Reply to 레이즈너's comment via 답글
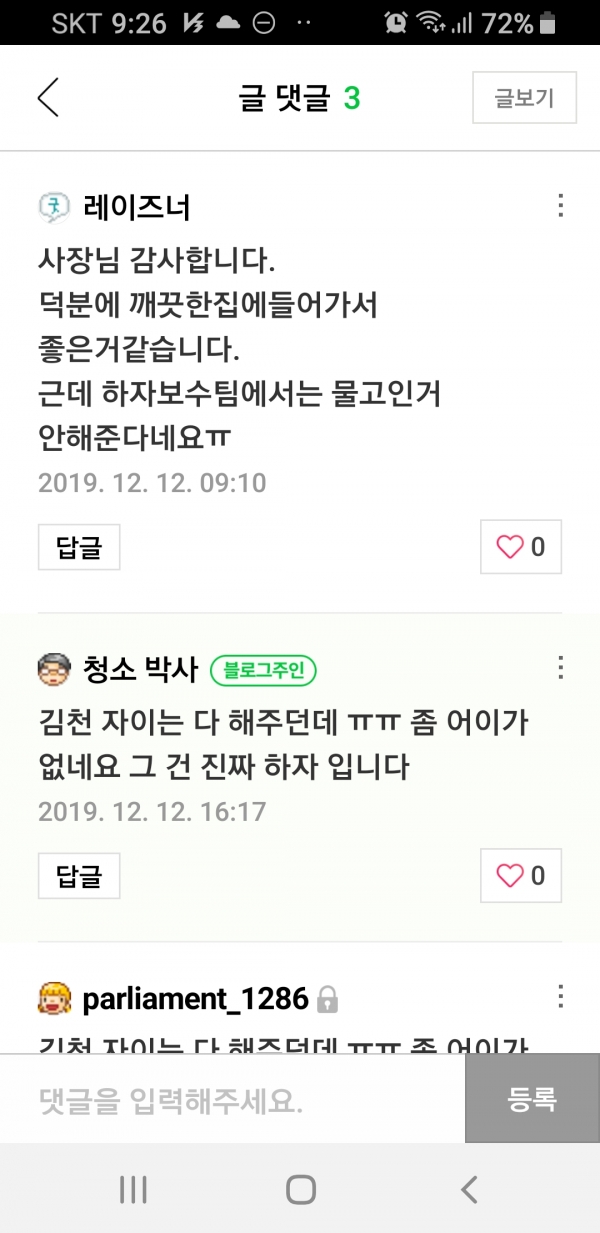 coord(79,547)
